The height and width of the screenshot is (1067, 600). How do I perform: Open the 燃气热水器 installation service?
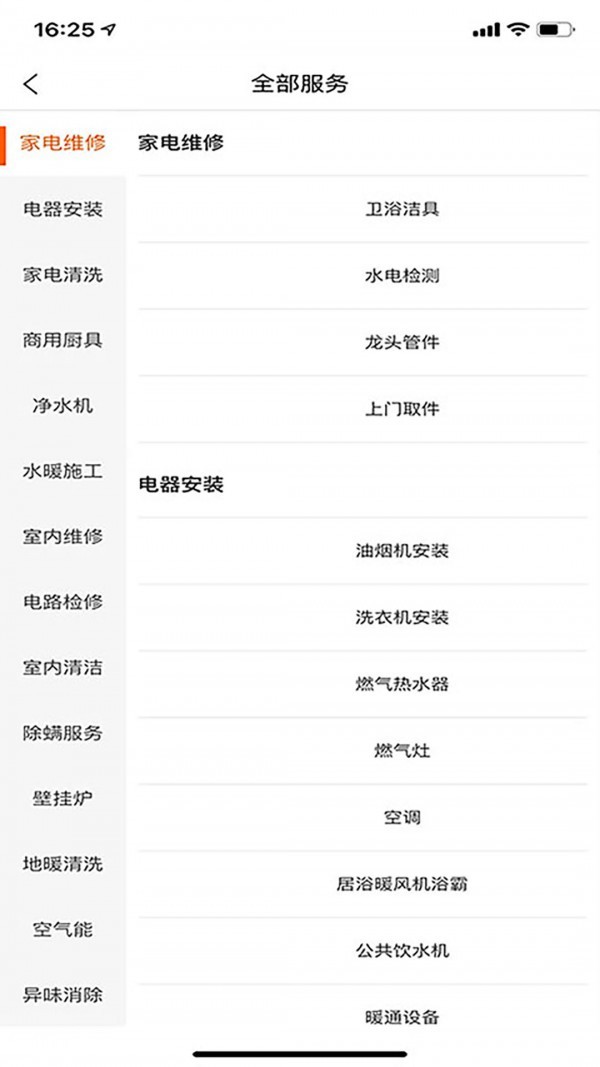[x=363, y=684]
